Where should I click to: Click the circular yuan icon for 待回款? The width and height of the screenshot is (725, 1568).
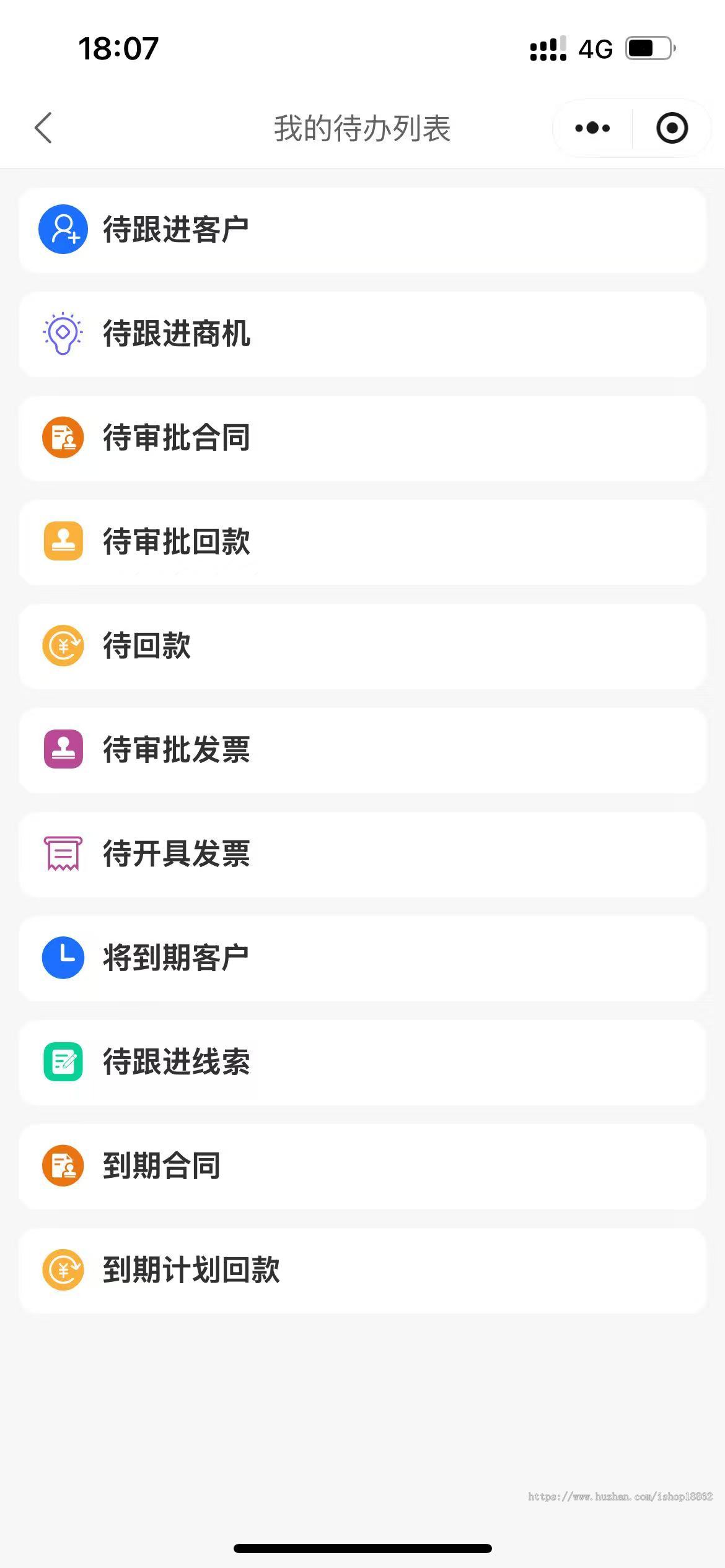(x=63, y=646)
